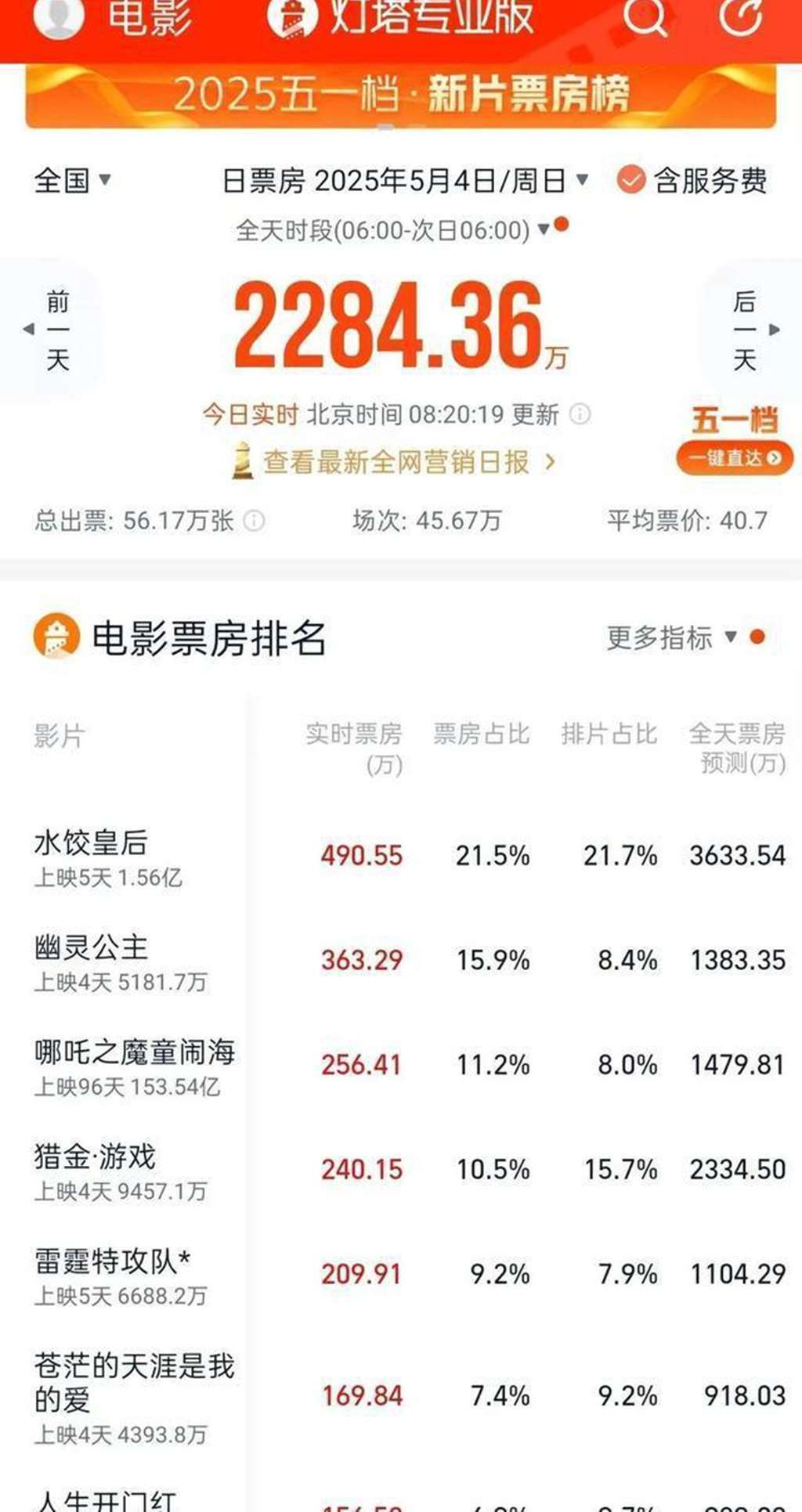
Task: Open the search icon in top bar
Action: (x=645, y=16)
